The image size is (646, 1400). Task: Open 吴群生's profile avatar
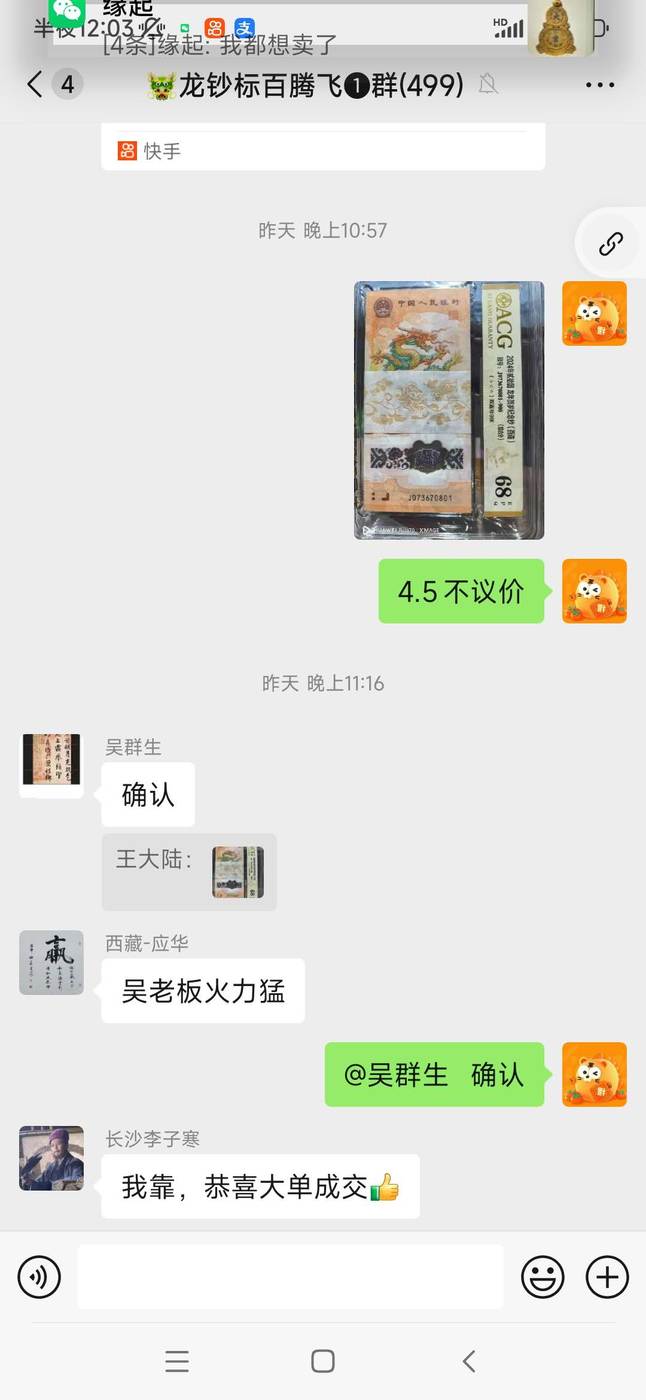tap(52, 766)
